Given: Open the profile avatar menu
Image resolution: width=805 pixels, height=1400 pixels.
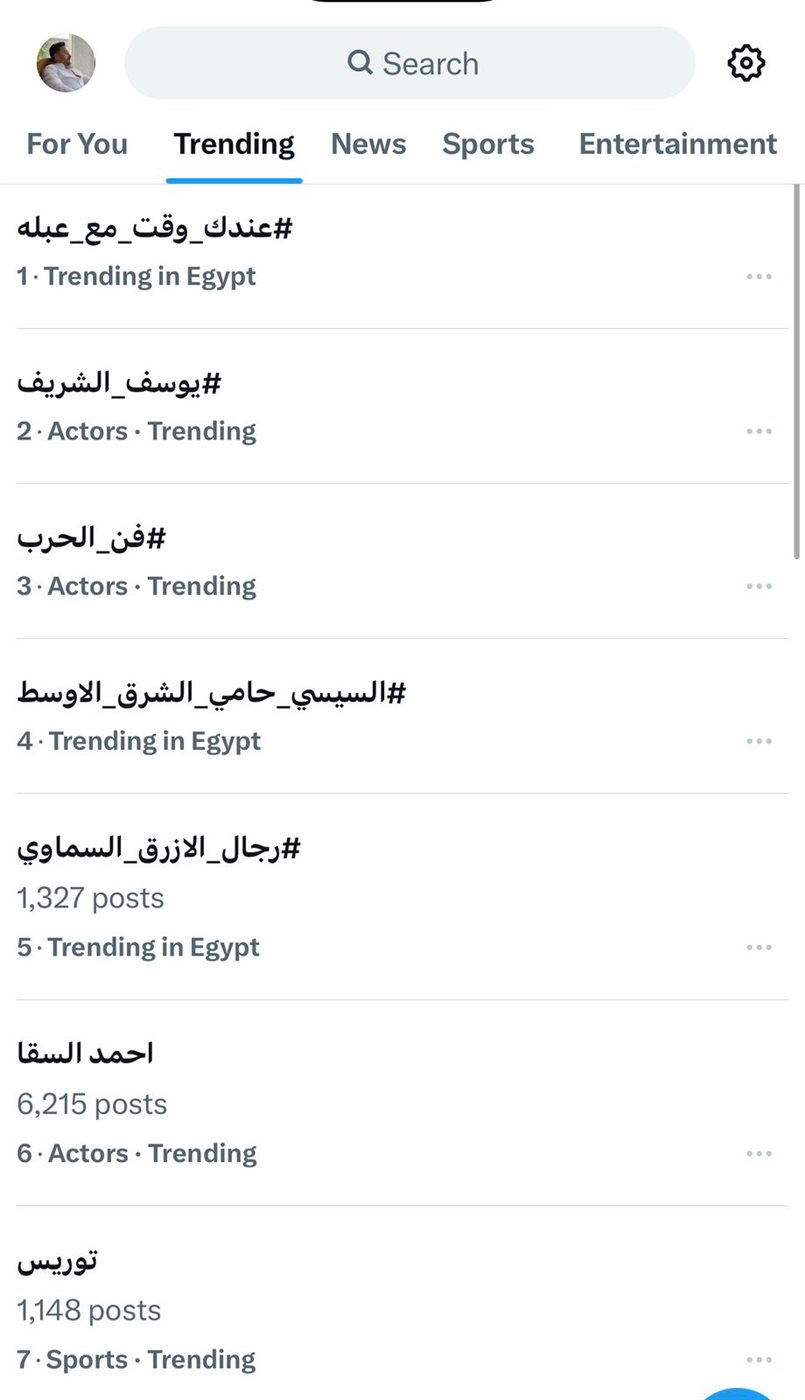Looking at the screenshot, I should pyautogui.click(x=66, y=63).
